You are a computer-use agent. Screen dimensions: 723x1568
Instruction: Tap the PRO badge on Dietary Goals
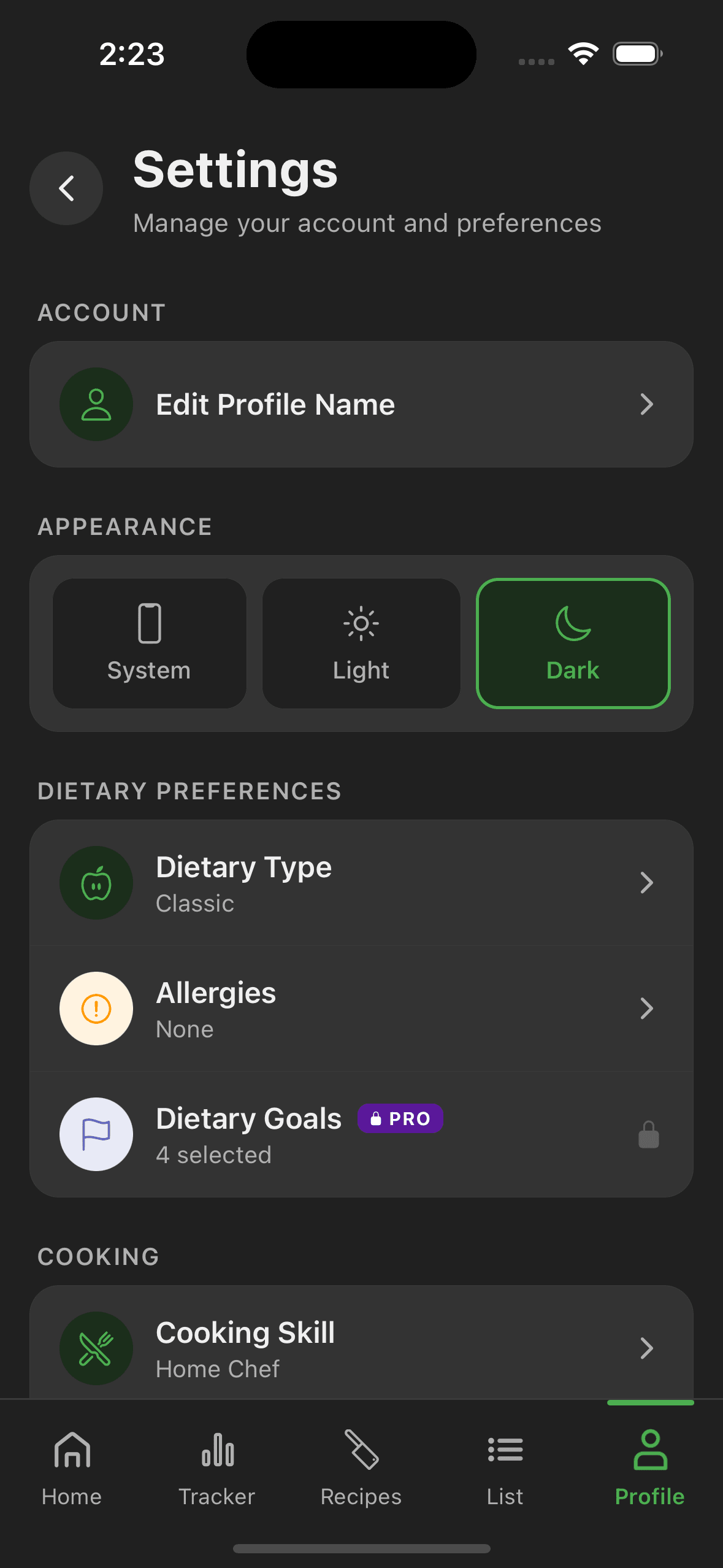(x=400, y=1118)
